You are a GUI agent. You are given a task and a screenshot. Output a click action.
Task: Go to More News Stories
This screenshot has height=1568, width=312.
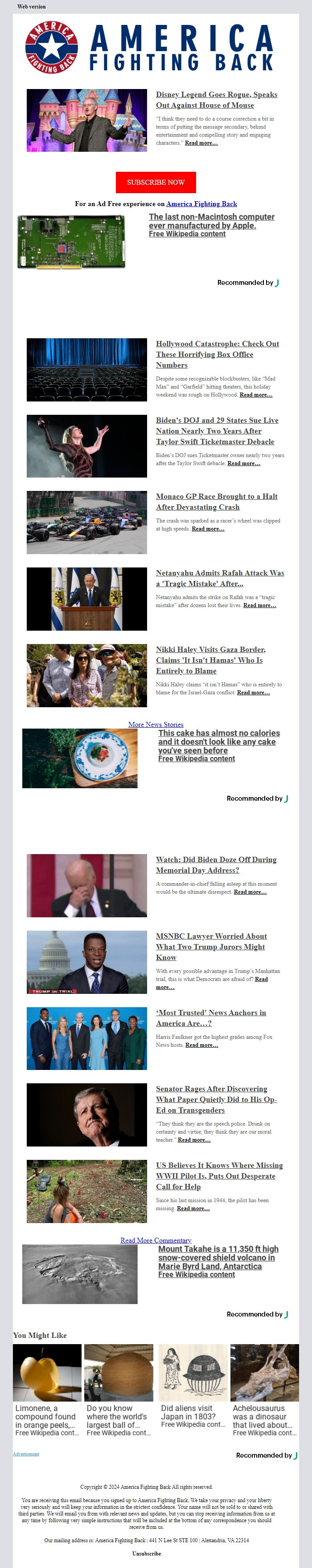coord(156,724)
